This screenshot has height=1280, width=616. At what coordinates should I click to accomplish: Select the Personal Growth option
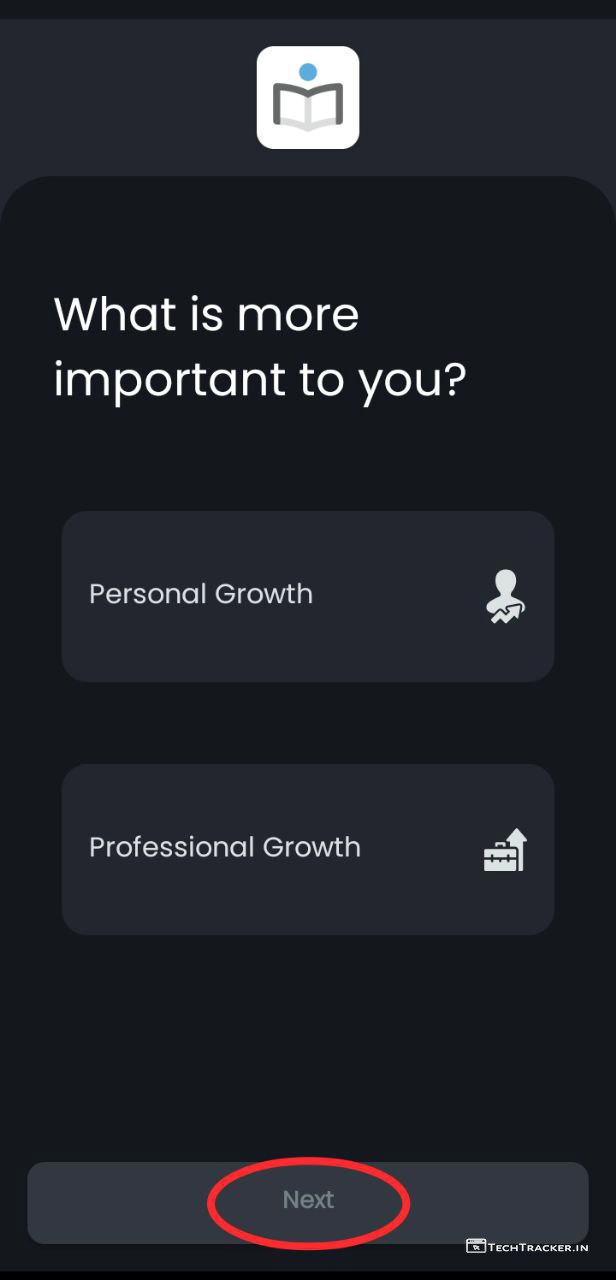307,596
